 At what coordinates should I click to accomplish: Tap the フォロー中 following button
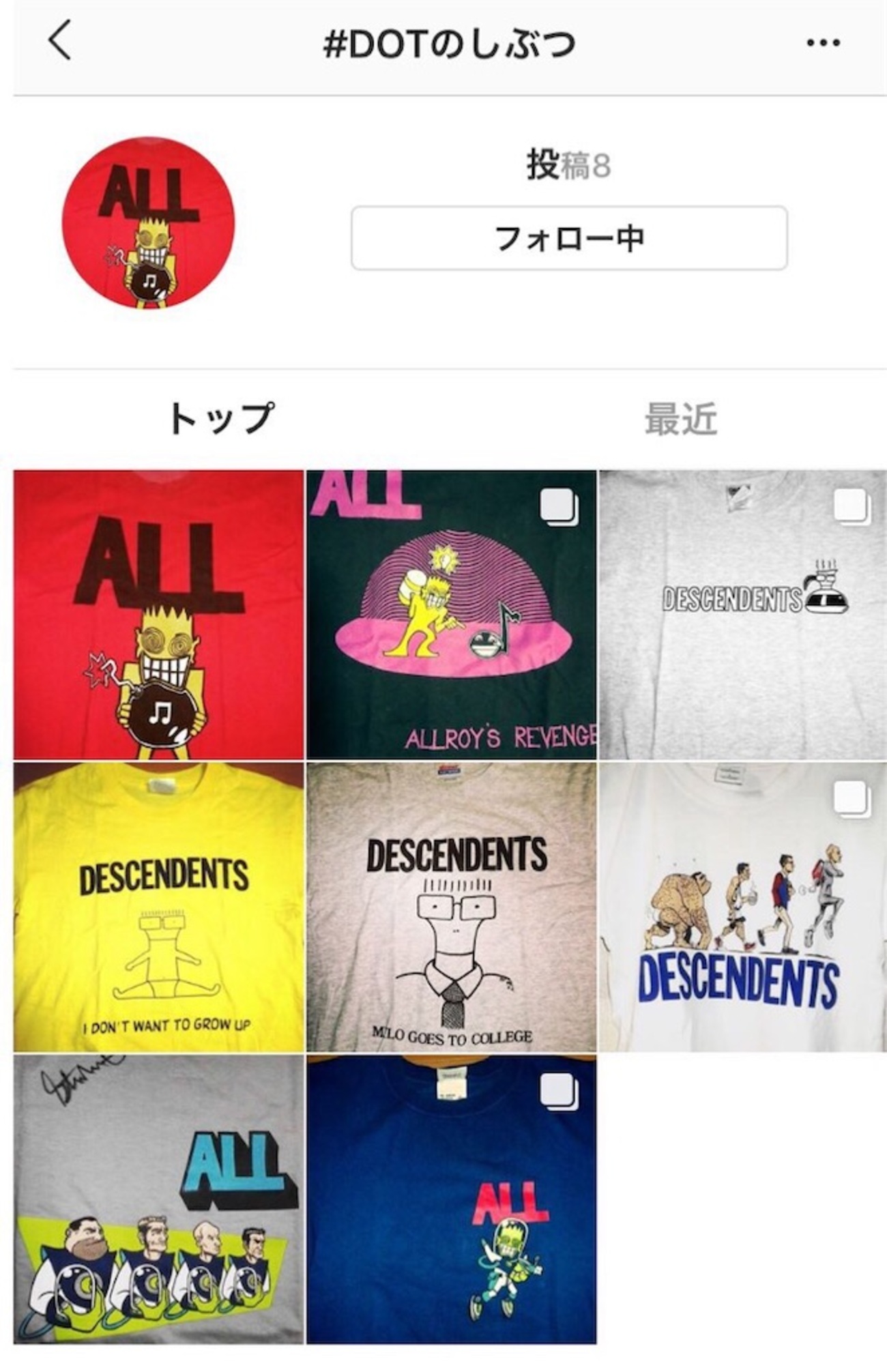click(x=569, y=238)
